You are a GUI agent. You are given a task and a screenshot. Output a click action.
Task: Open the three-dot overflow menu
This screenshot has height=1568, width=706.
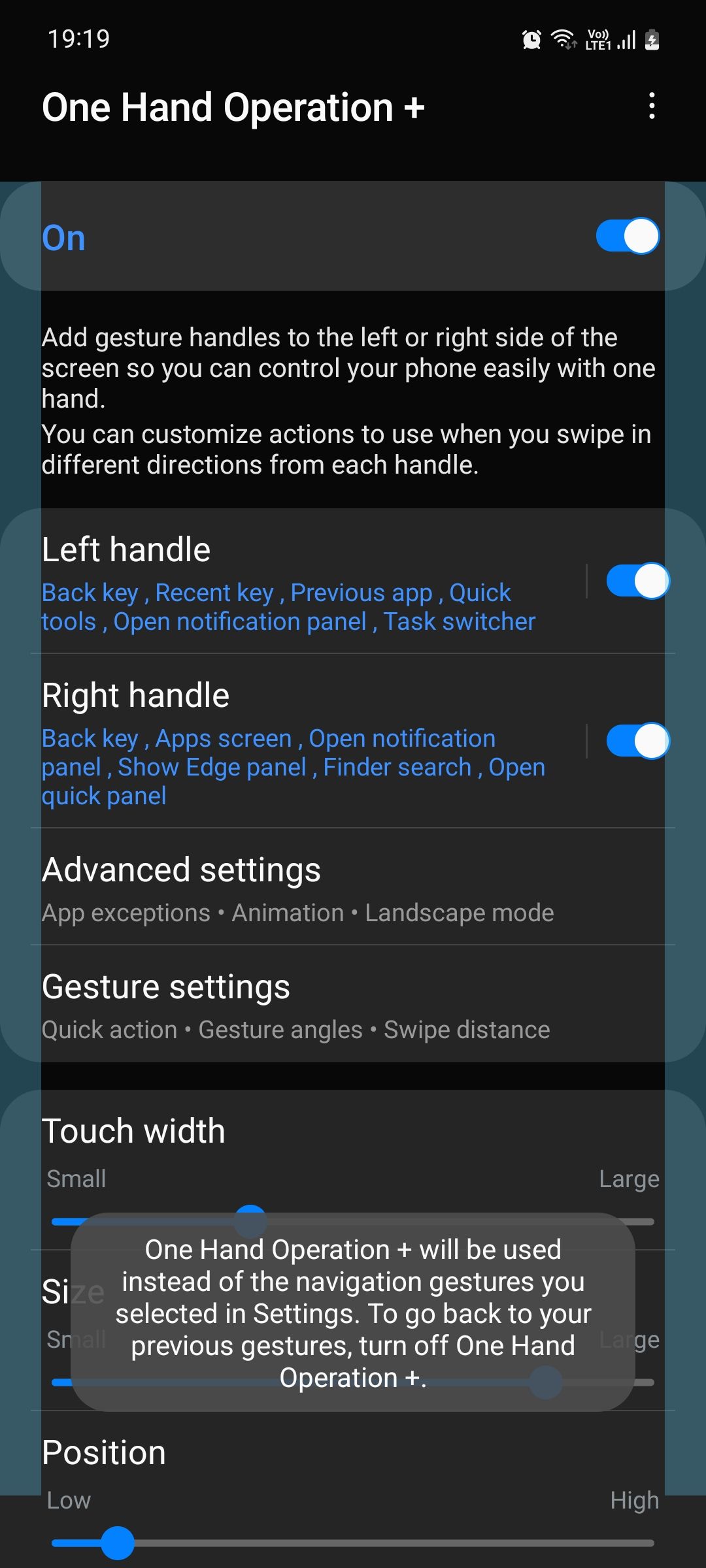(x=652, y=106)
